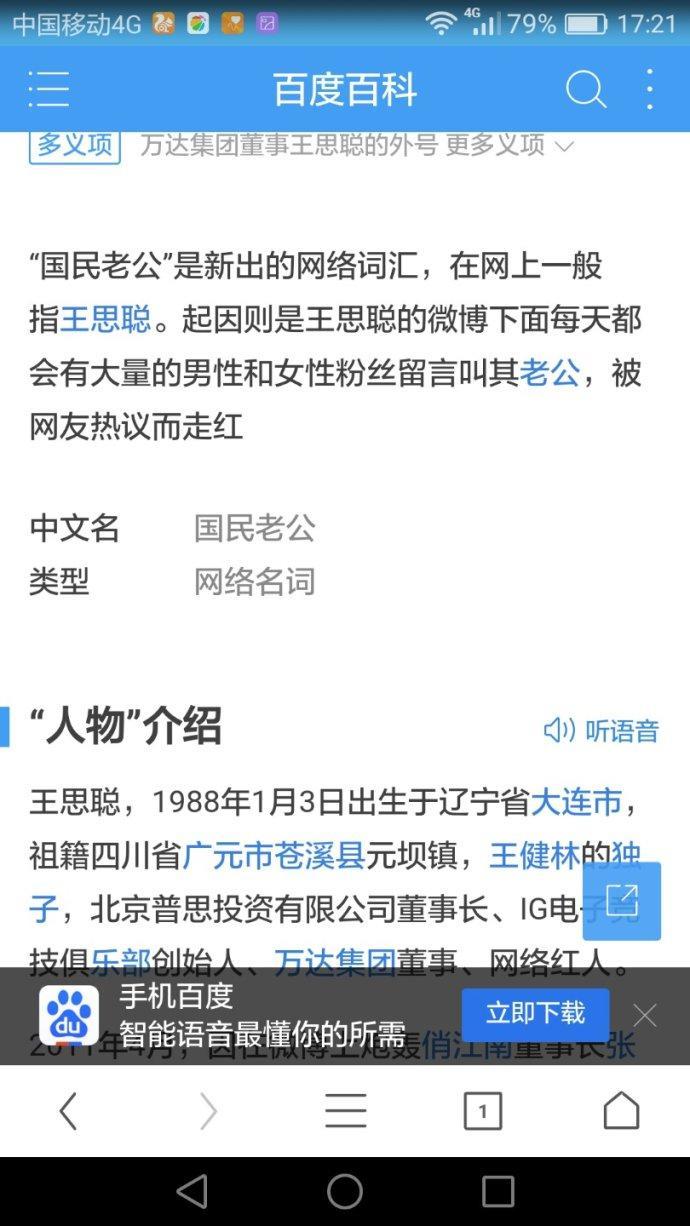The image size is (690, 1226).
Task: Expand 更多义项 dropdown
Action: click(x=510, y=145)
